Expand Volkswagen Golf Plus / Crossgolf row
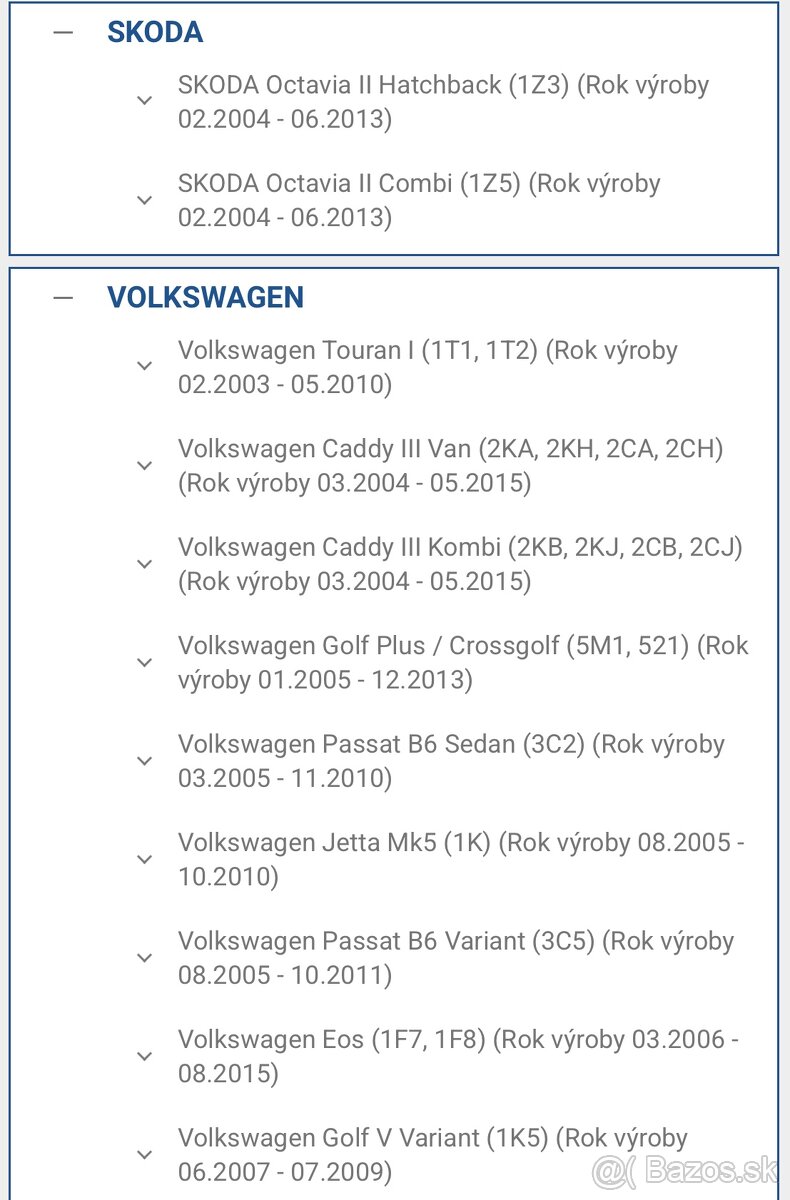 pyautogui.click(x=144, y=662)
